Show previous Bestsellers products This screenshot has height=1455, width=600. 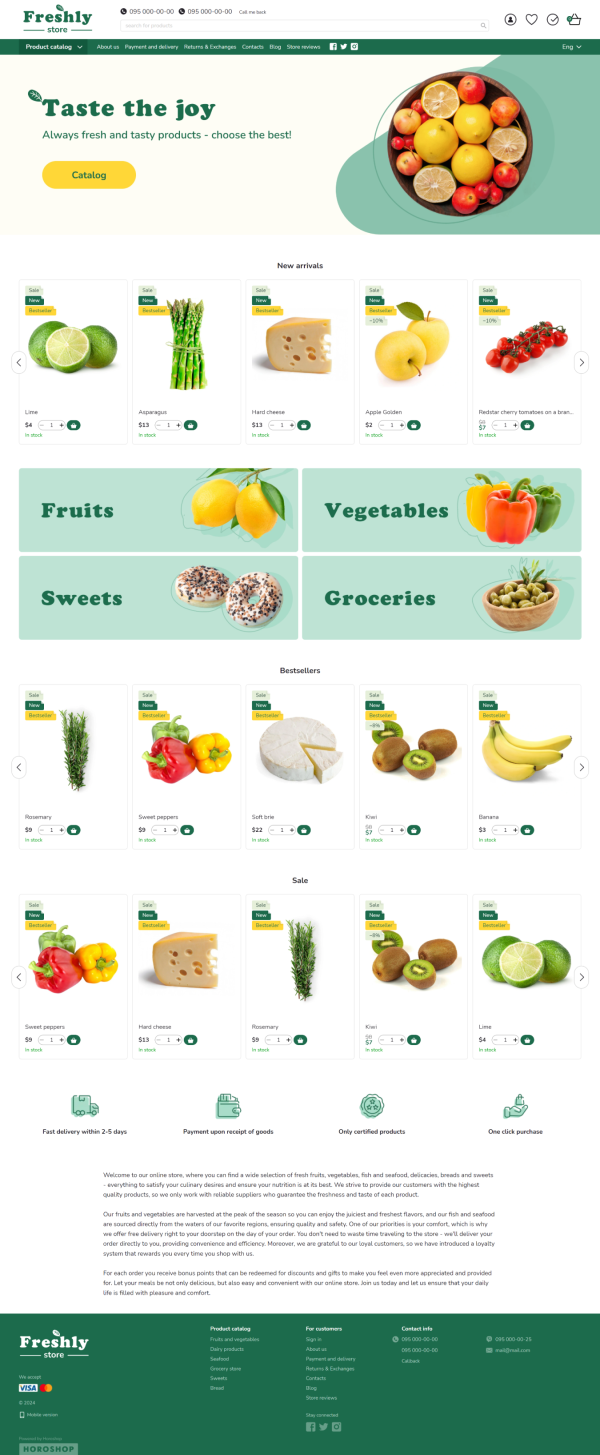click(x=19, y=767)
